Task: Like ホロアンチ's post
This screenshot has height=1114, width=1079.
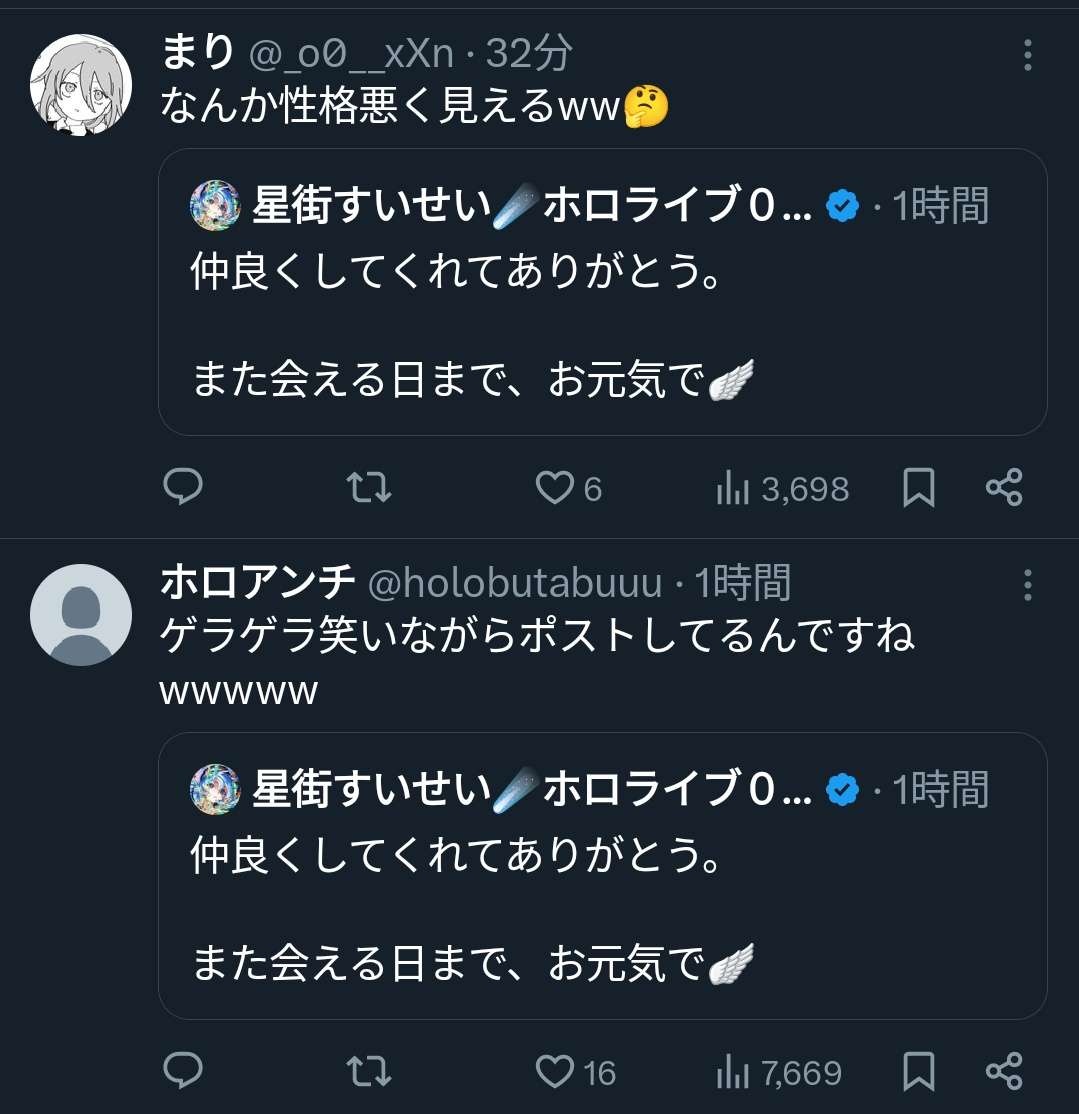Action: coord(554,1072)
